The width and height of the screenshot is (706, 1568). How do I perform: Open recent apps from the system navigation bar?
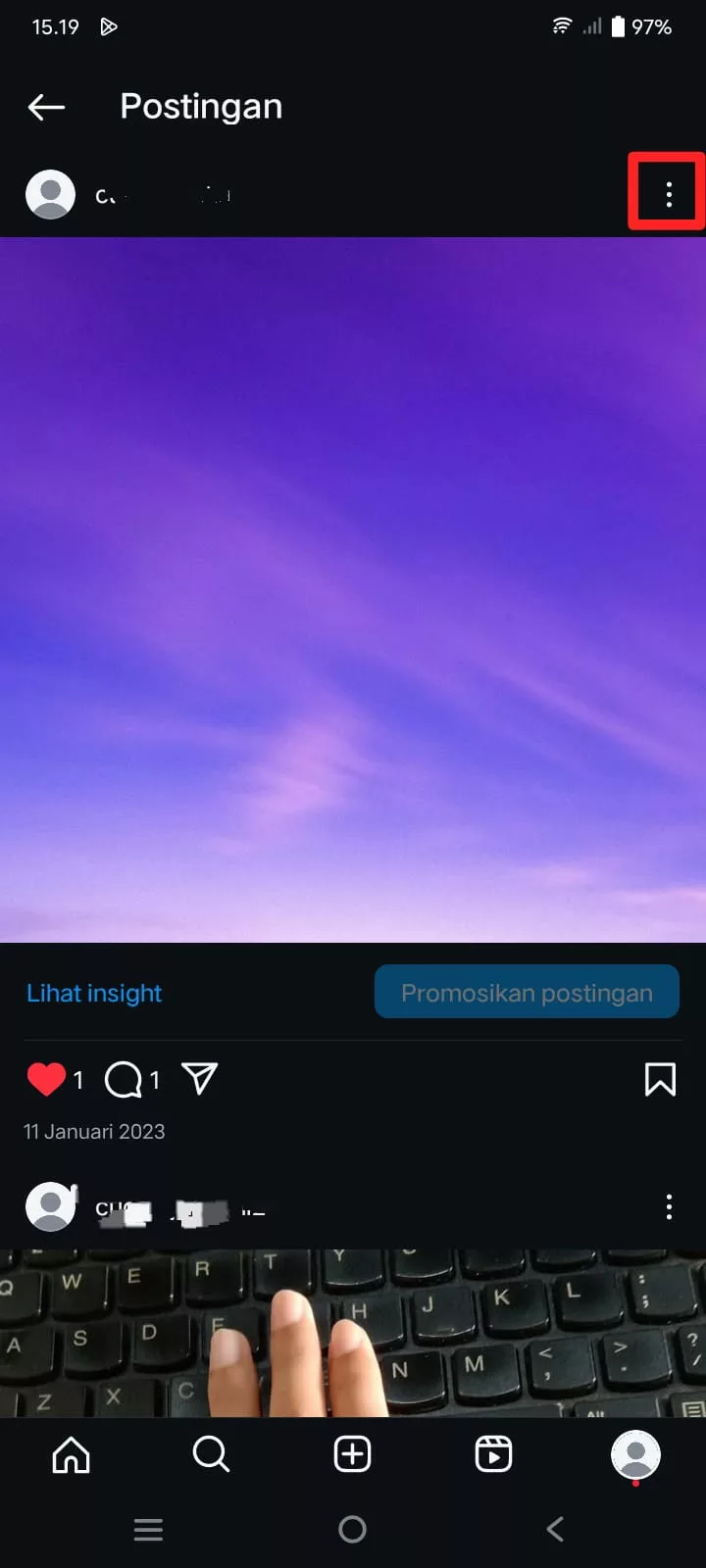pyautogui.click(x=148, y=1529)
